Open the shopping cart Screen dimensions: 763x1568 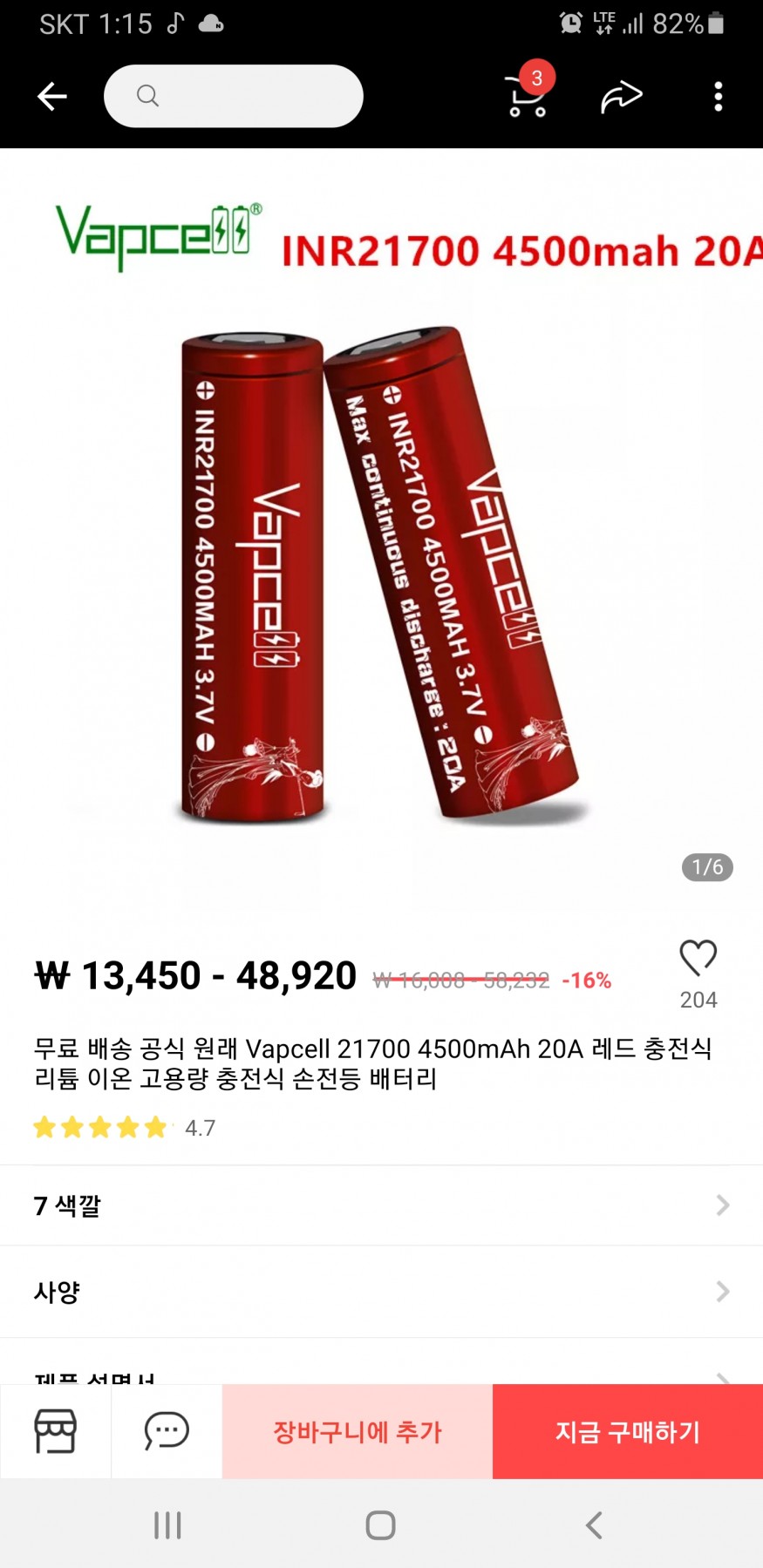click(x=527, y=96)
